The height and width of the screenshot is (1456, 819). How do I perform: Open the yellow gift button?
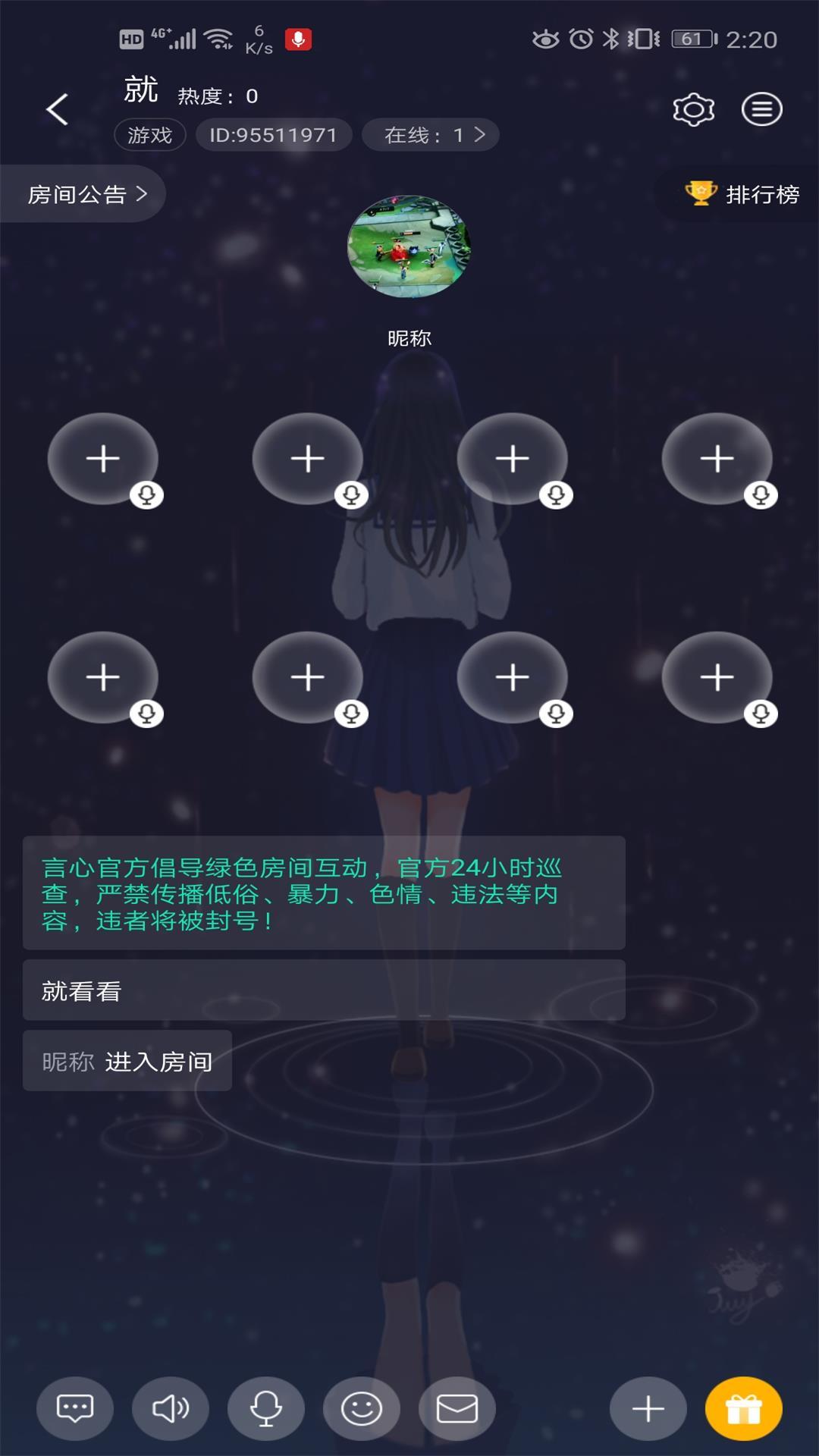tap(744, 1409)
